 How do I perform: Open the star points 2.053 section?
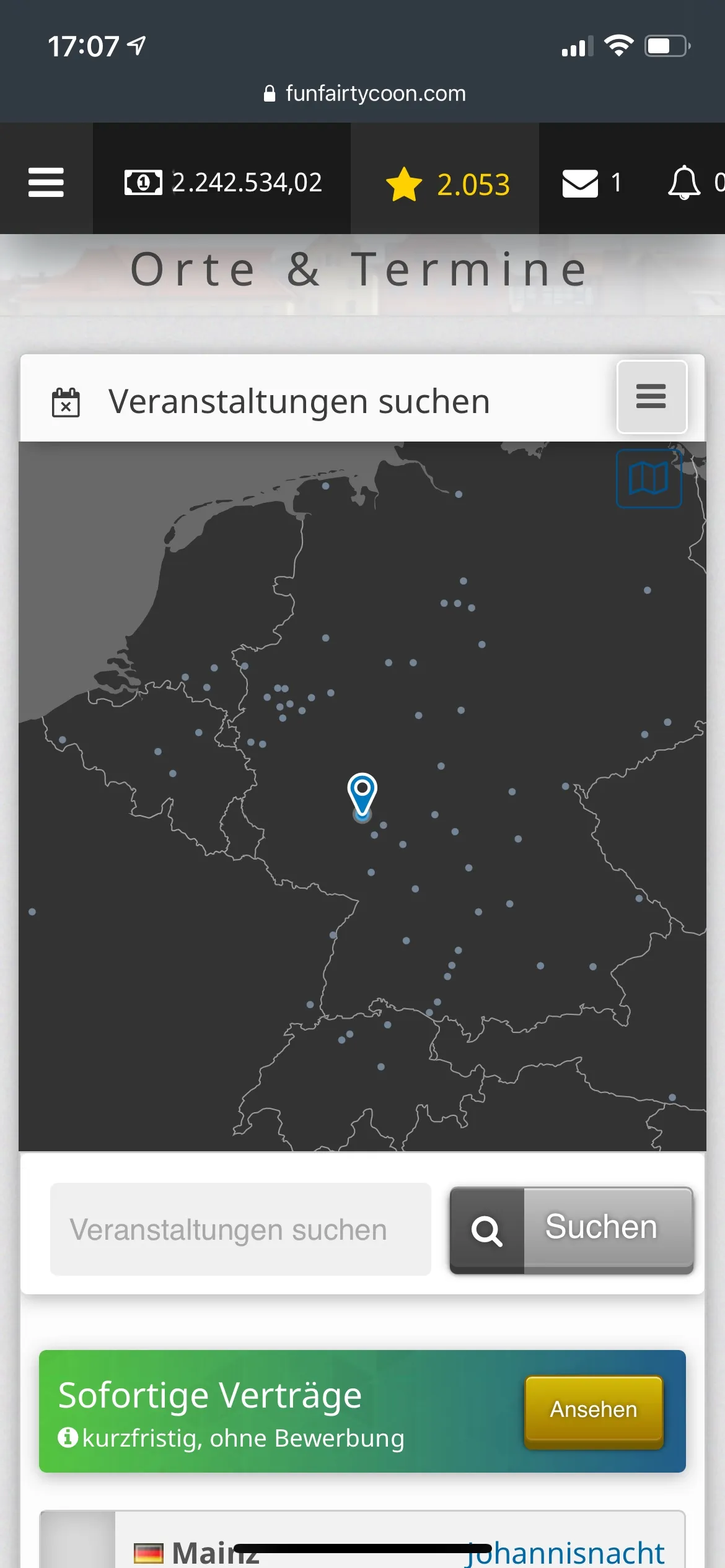point(447,185)
